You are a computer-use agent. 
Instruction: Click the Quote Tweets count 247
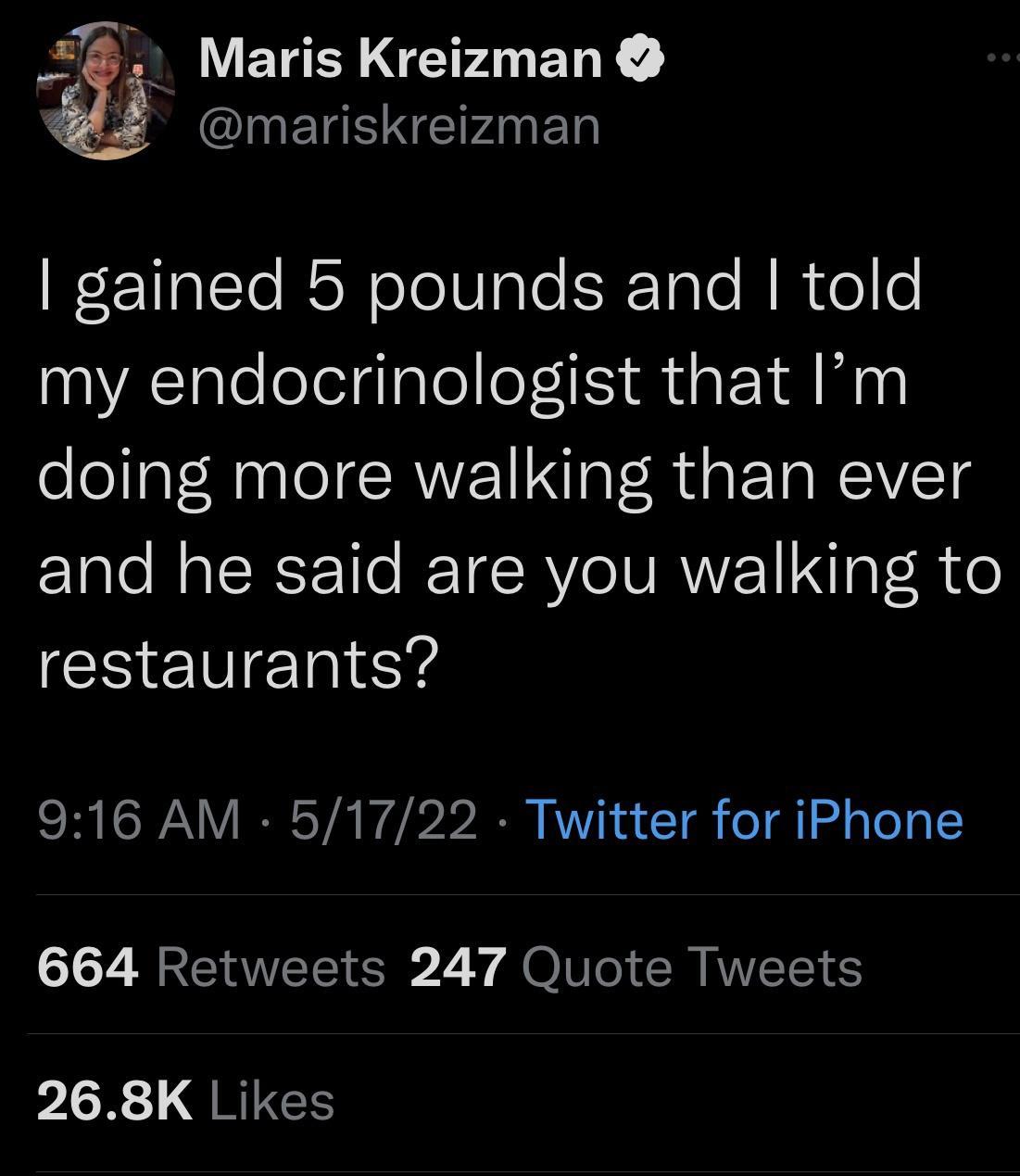pos(459,968)
